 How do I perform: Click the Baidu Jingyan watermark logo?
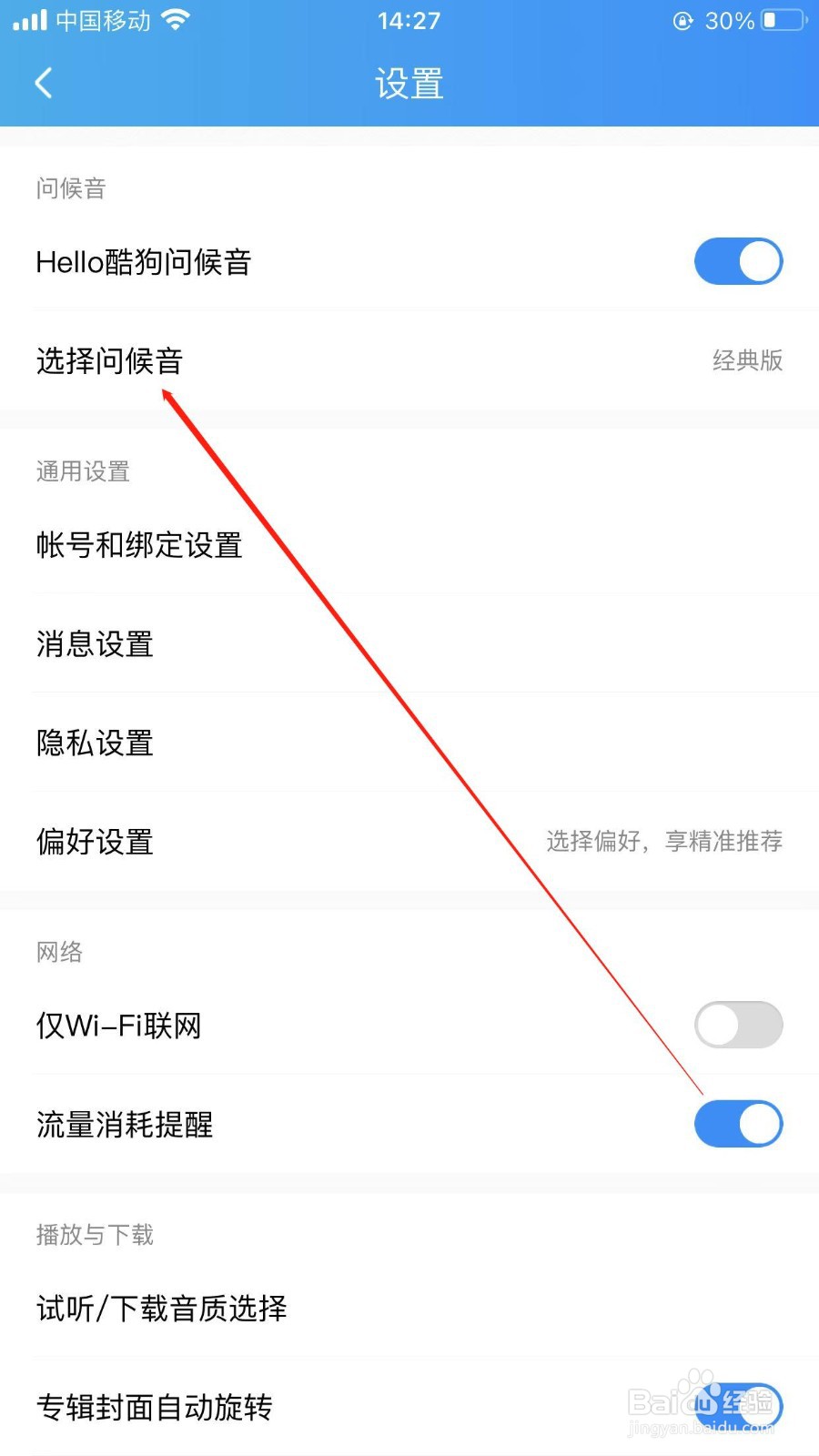[695, 1383]
